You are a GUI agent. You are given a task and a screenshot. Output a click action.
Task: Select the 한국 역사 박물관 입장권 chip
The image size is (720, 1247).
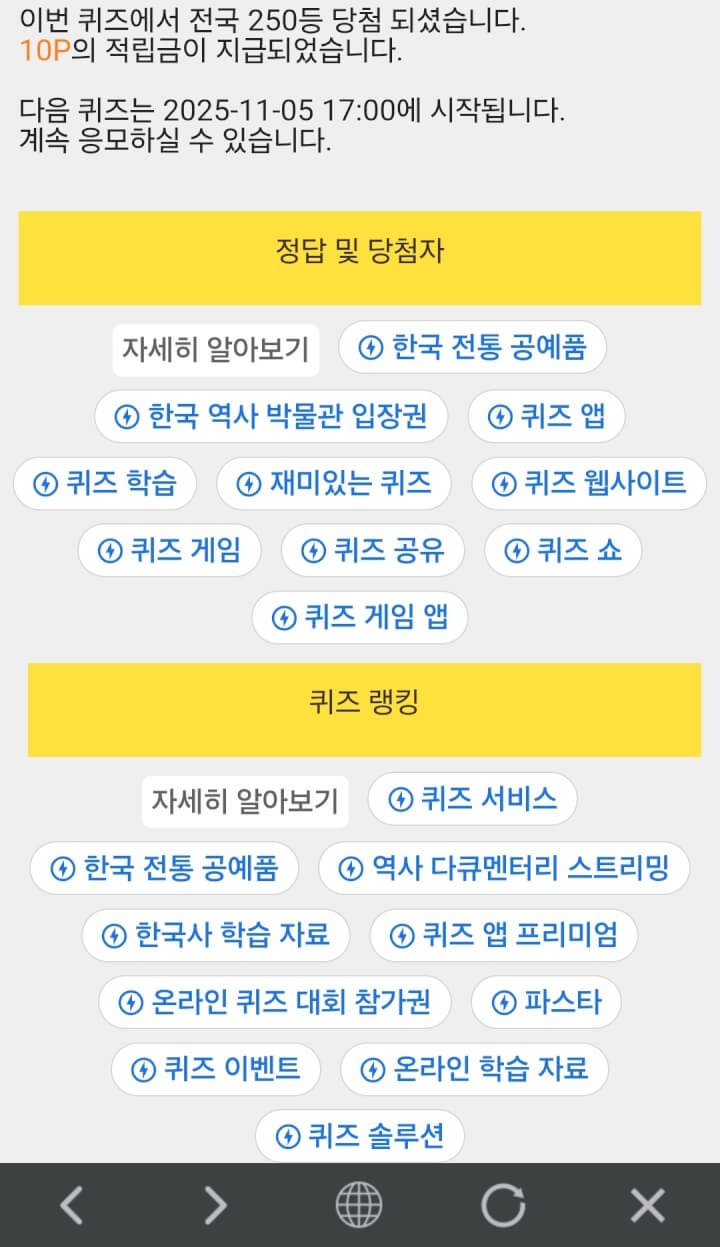coord(271,416)
